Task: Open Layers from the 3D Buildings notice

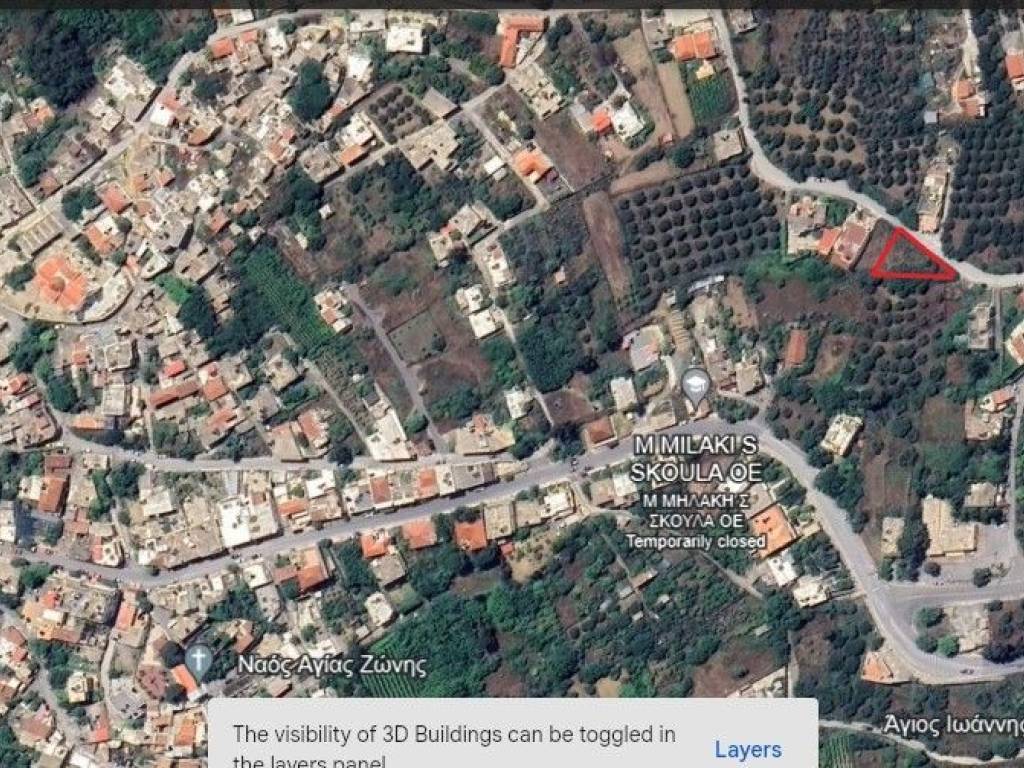Action: (748, 749)
